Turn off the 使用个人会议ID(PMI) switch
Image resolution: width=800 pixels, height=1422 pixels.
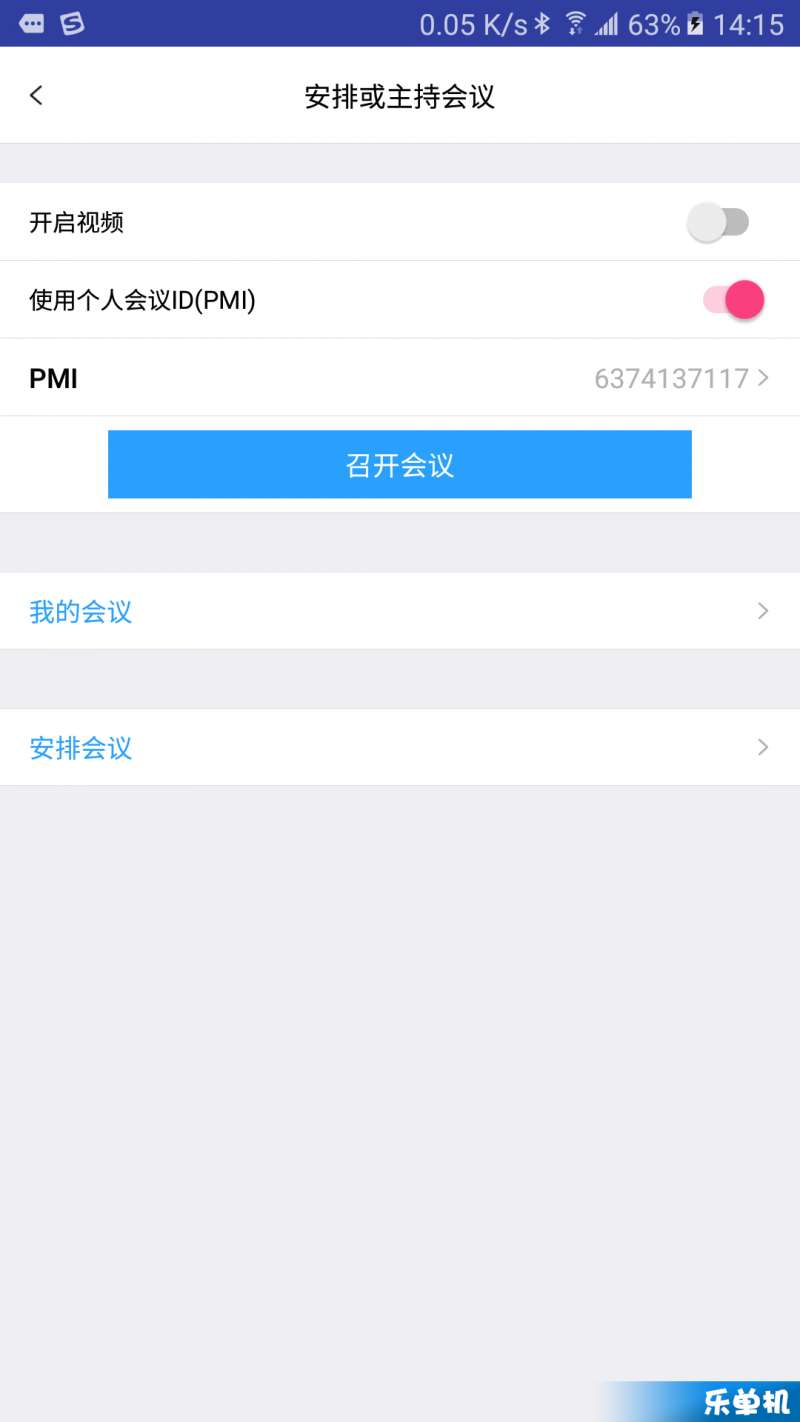point(733,300)
